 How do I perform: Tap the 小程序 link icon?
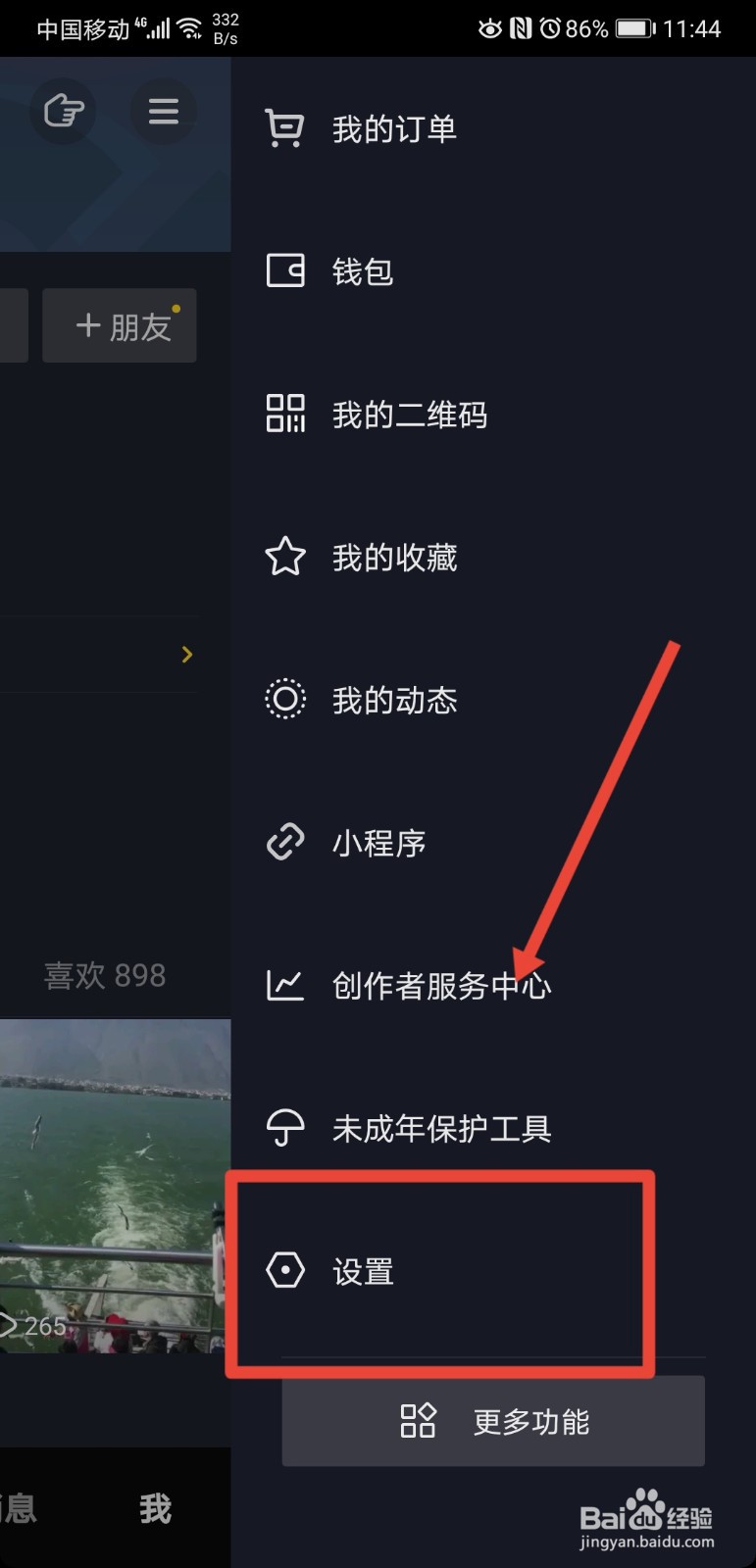click(284, 842)
